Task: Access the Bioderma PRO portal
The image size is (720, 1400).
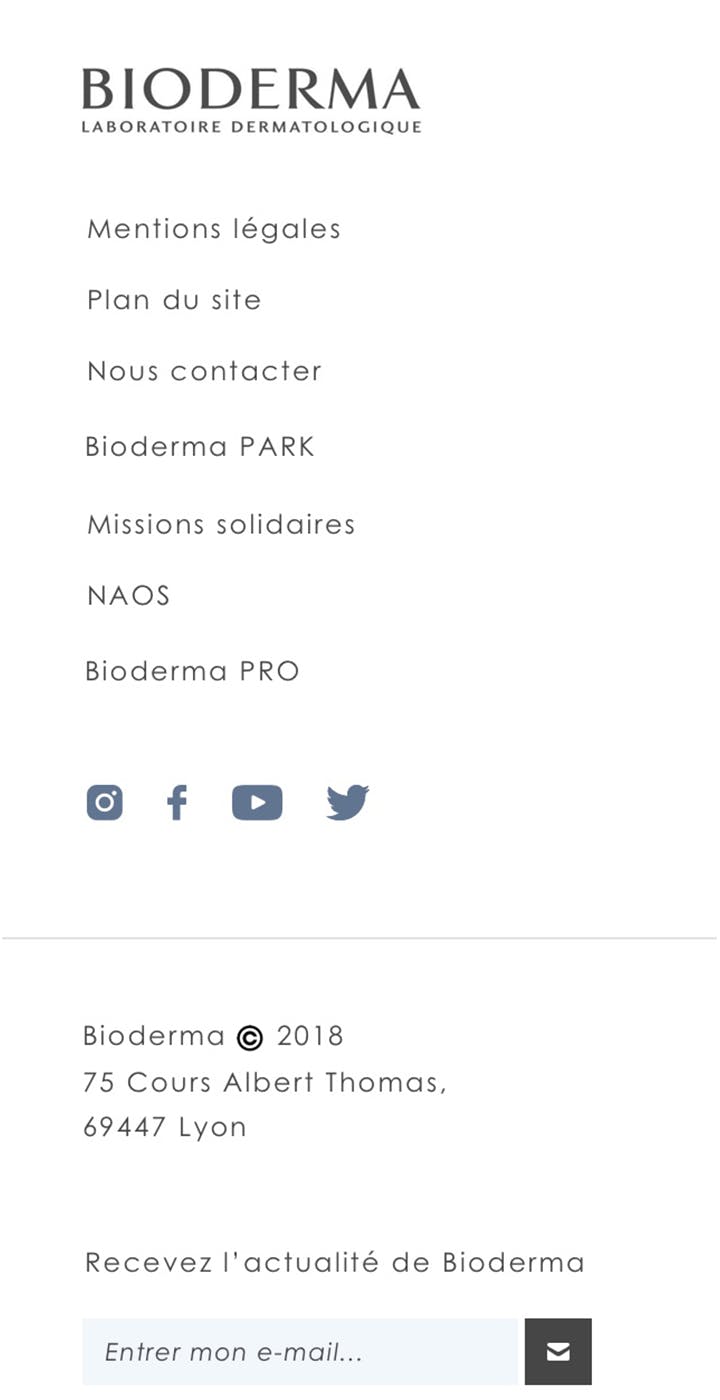Action: tap(192, 670)
